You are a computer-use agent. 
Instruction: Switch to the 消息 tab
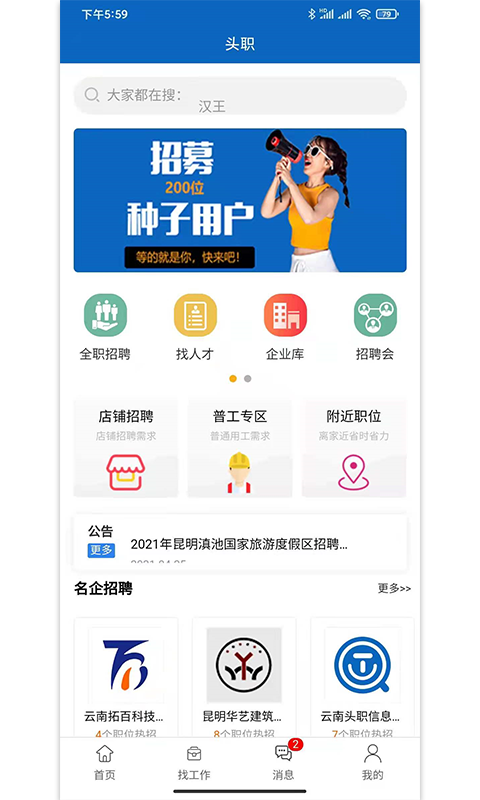pyautogui.click(x=284, y=763)
